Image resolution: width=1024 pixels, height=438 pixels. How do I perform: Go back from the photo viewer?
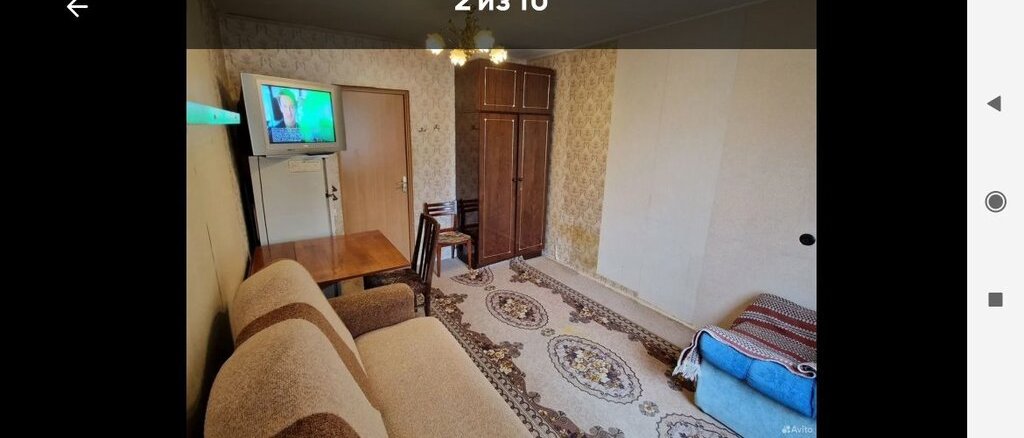[x=77, y=8]
